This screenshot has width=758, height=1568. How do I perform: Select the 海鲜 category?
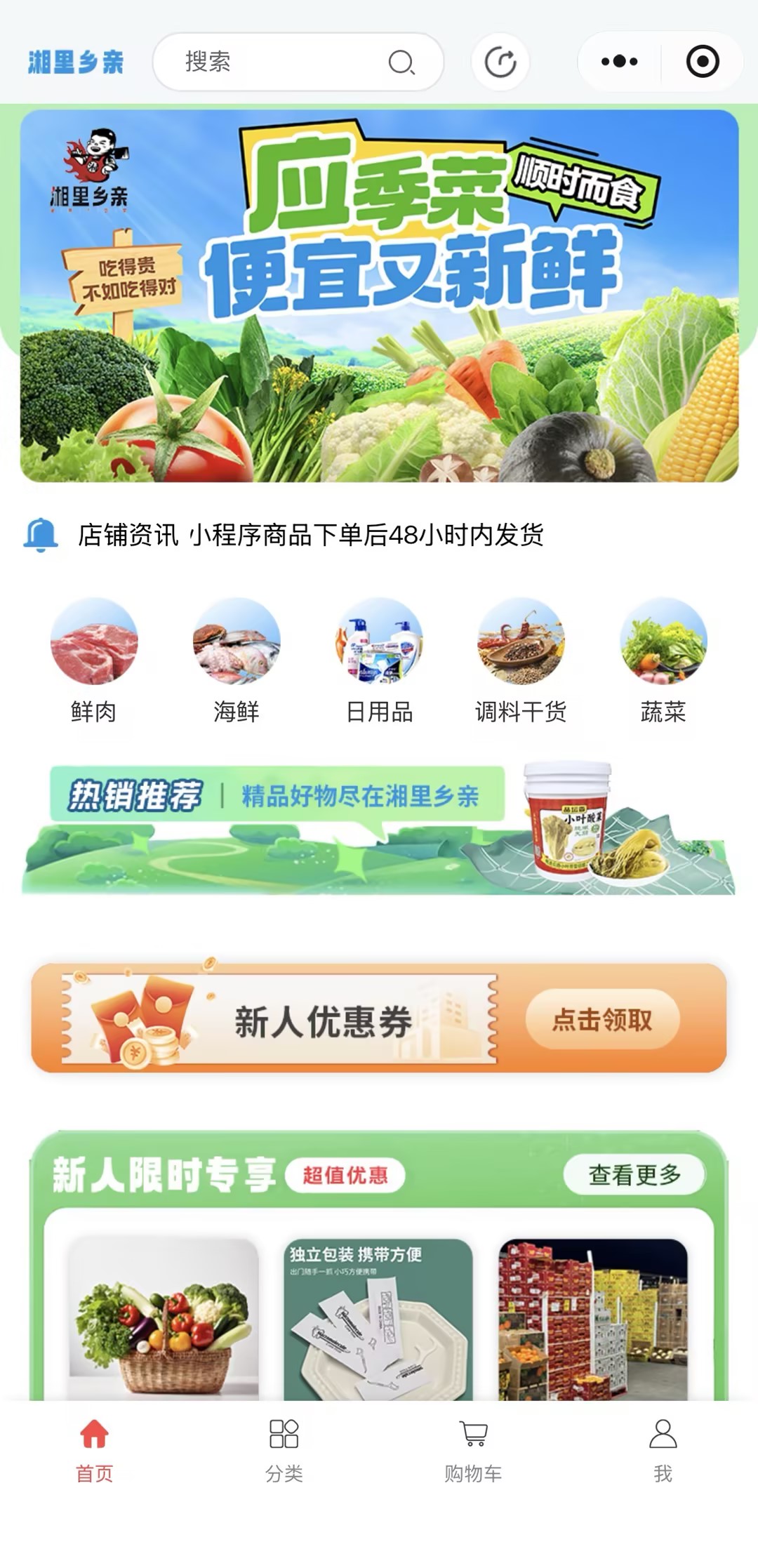coord(237,661)
